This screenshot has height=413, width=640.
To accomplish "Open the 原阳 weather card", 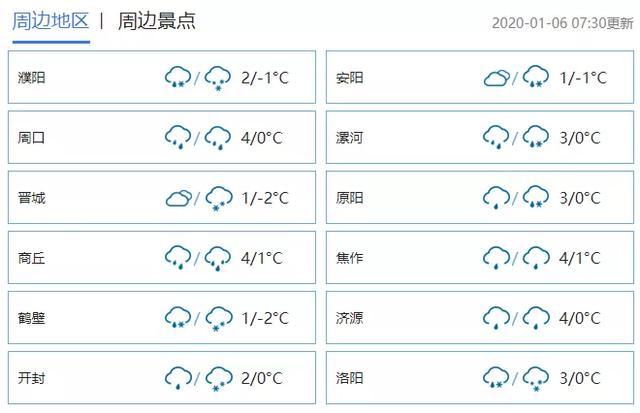I will point(350,198).
